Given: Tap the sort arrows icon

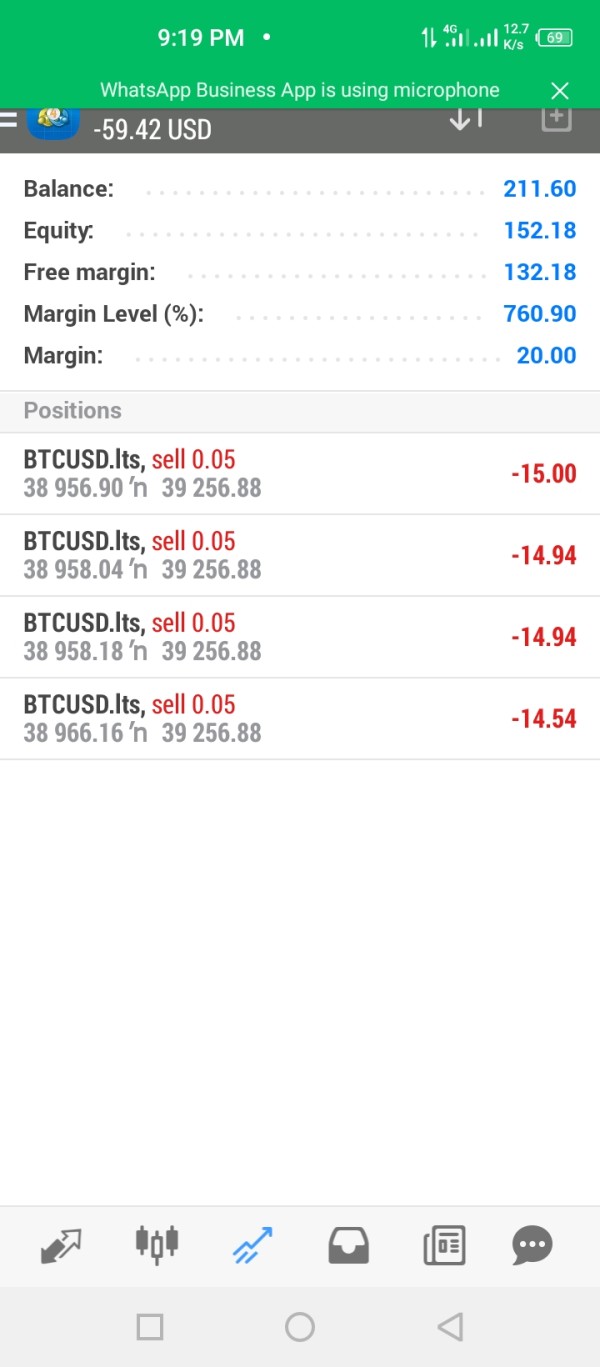Looking at the screenshot, I should (x=466, y=119).
